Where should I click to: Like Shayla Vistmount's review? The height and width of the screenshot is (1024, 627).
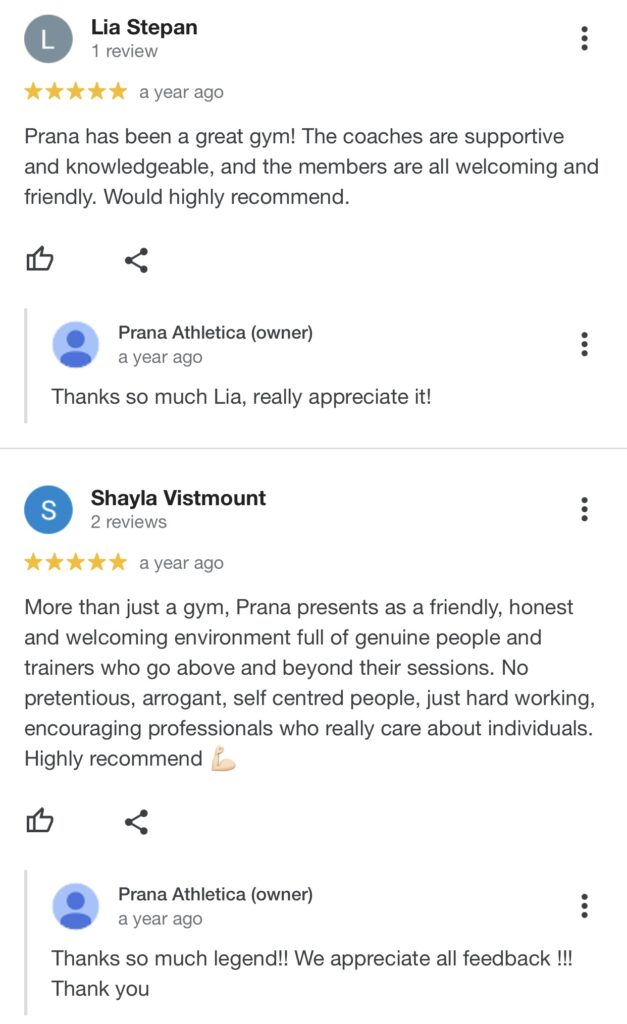coord(39,822)
